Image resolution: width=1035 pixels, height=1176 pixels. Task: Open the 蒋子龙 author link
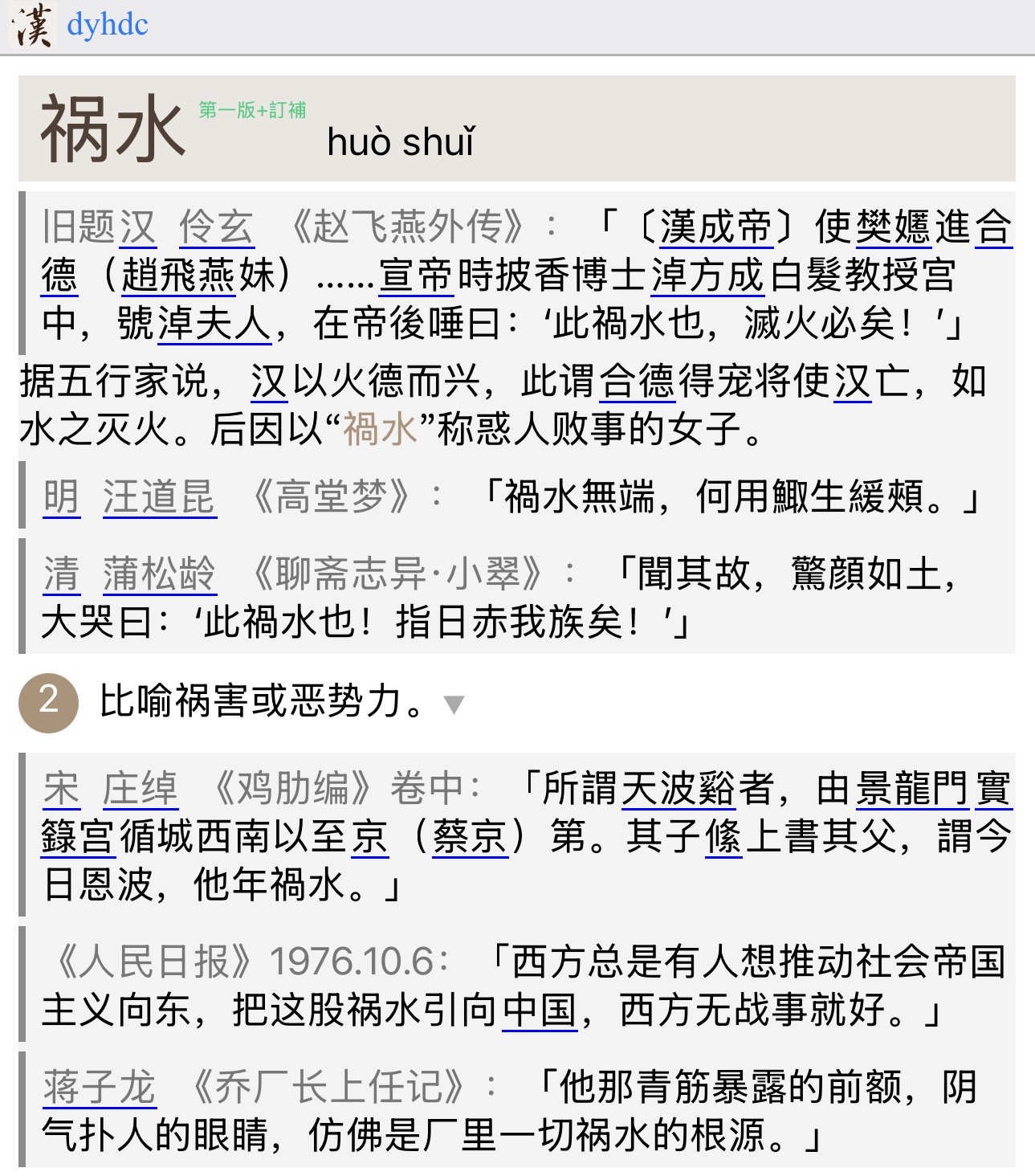tap(100, 1088)
